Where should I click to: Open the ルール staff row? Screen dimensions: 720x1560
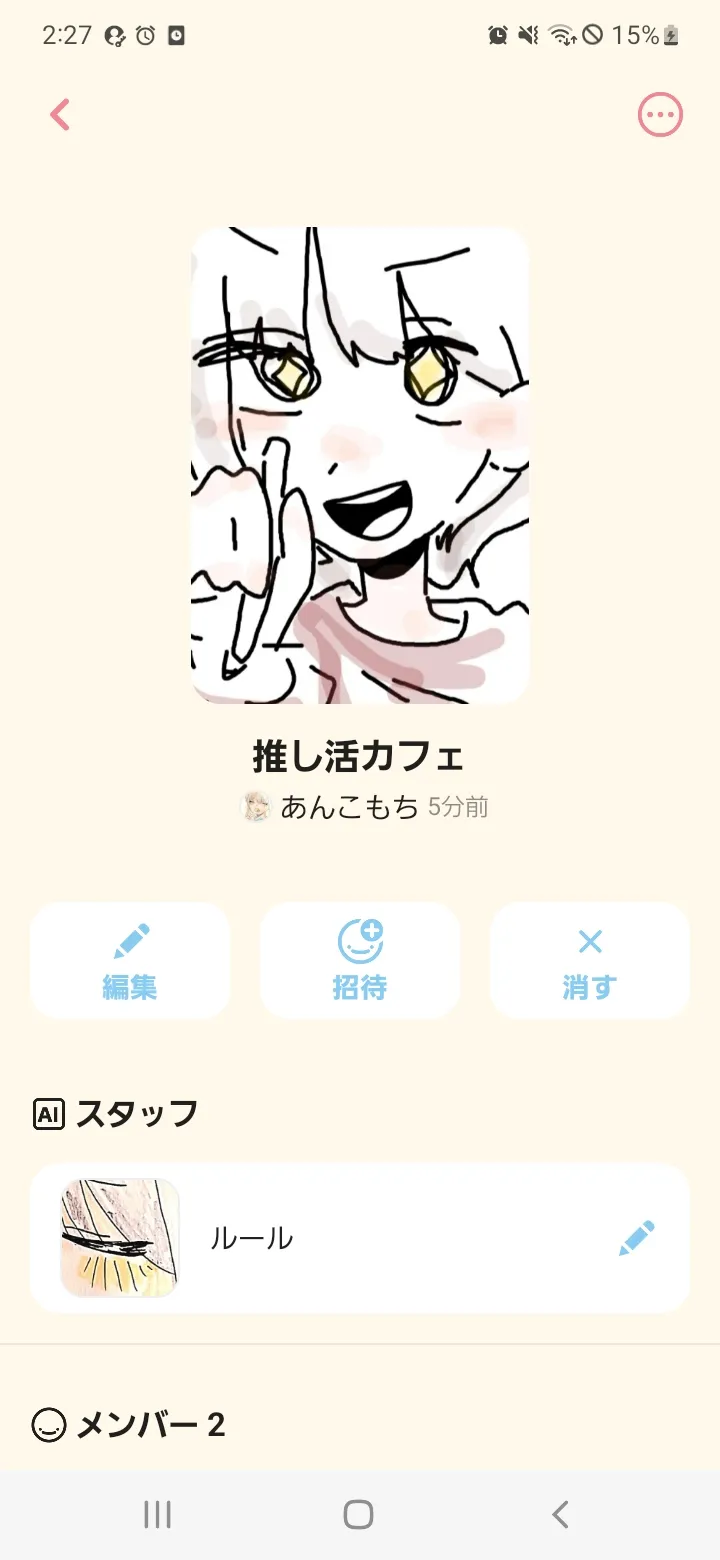point(300,1238)
